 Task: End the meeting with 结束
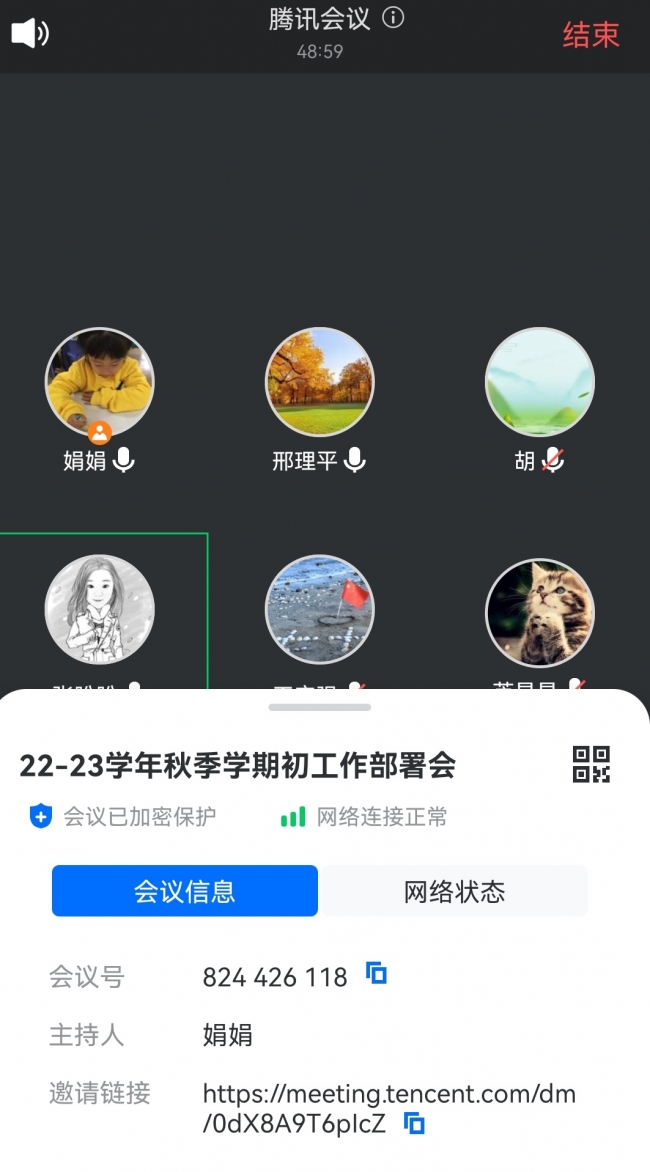pos(591,35)
